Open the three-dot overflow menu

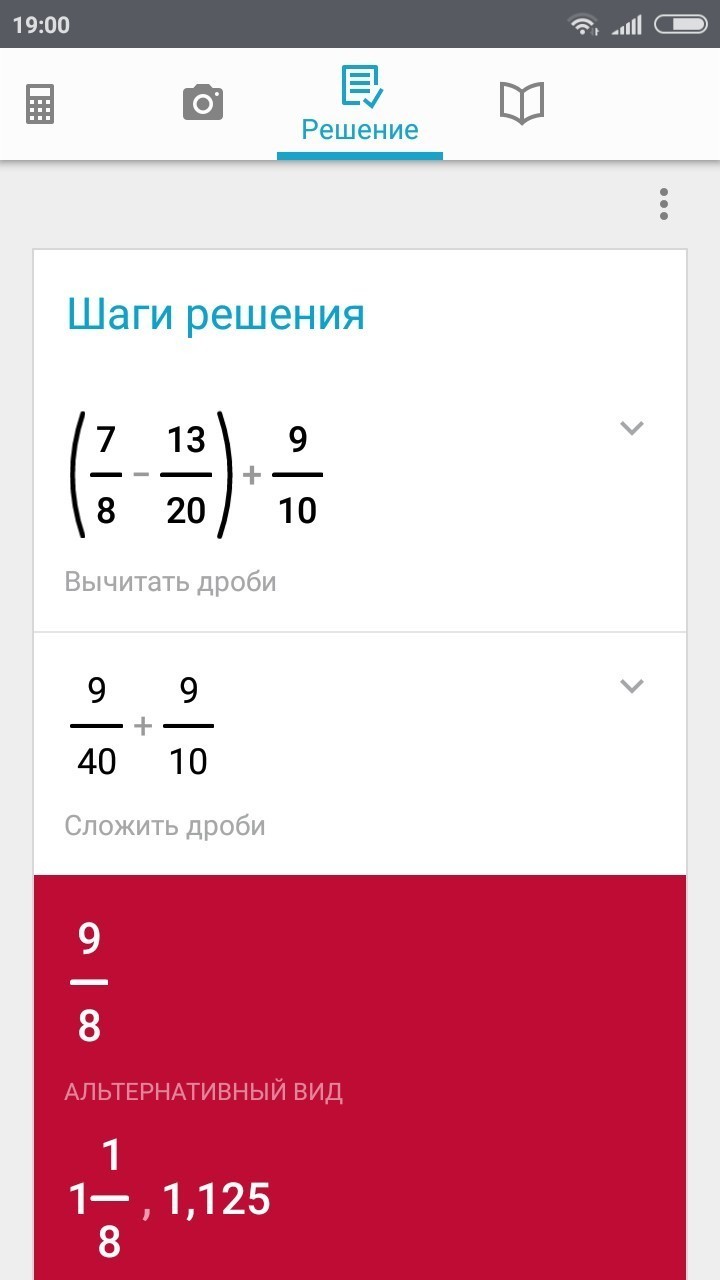[x=664, y=204]
